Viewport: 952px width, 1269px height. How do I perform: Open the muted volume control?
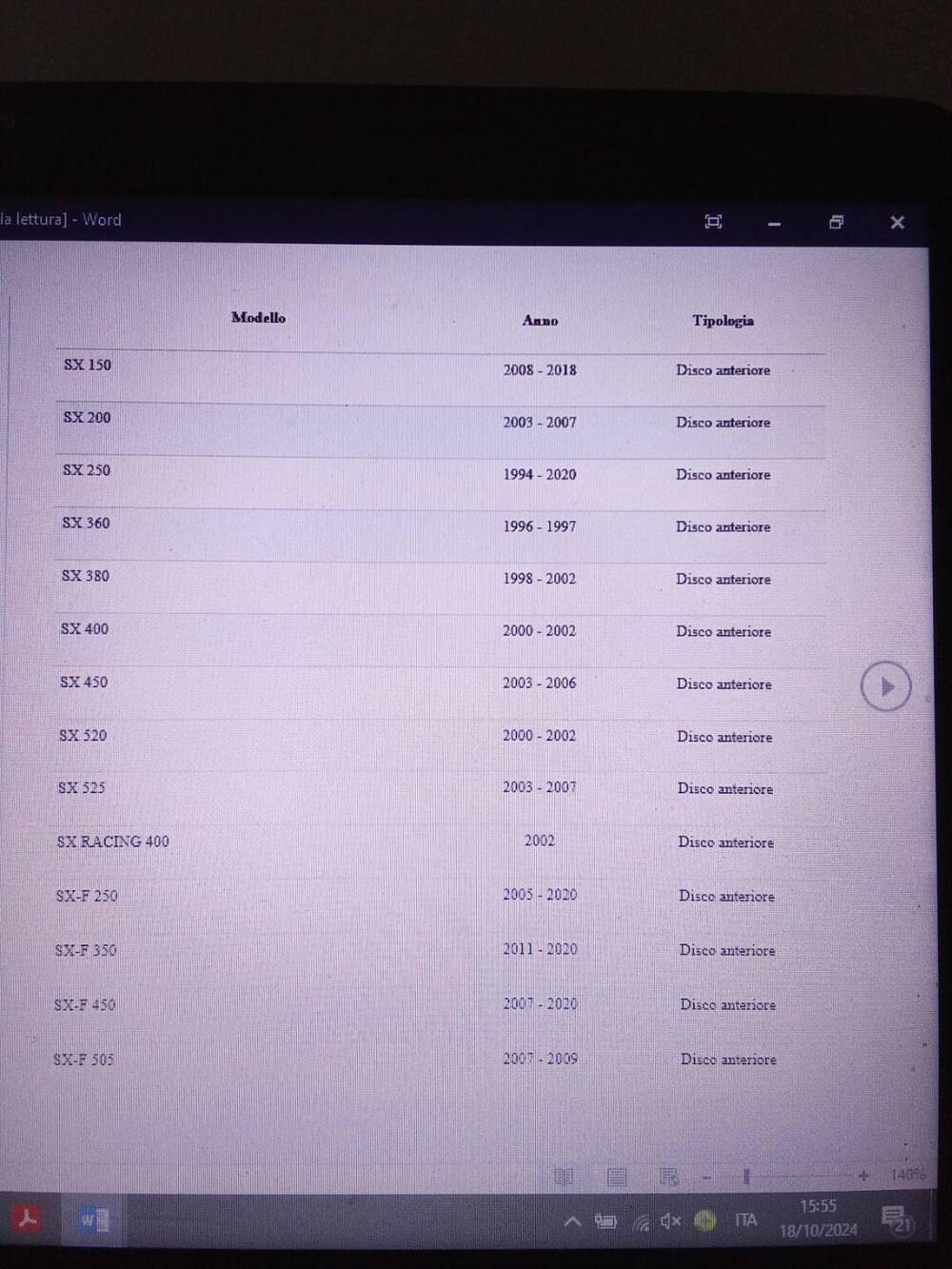(x=670, y=1220)
